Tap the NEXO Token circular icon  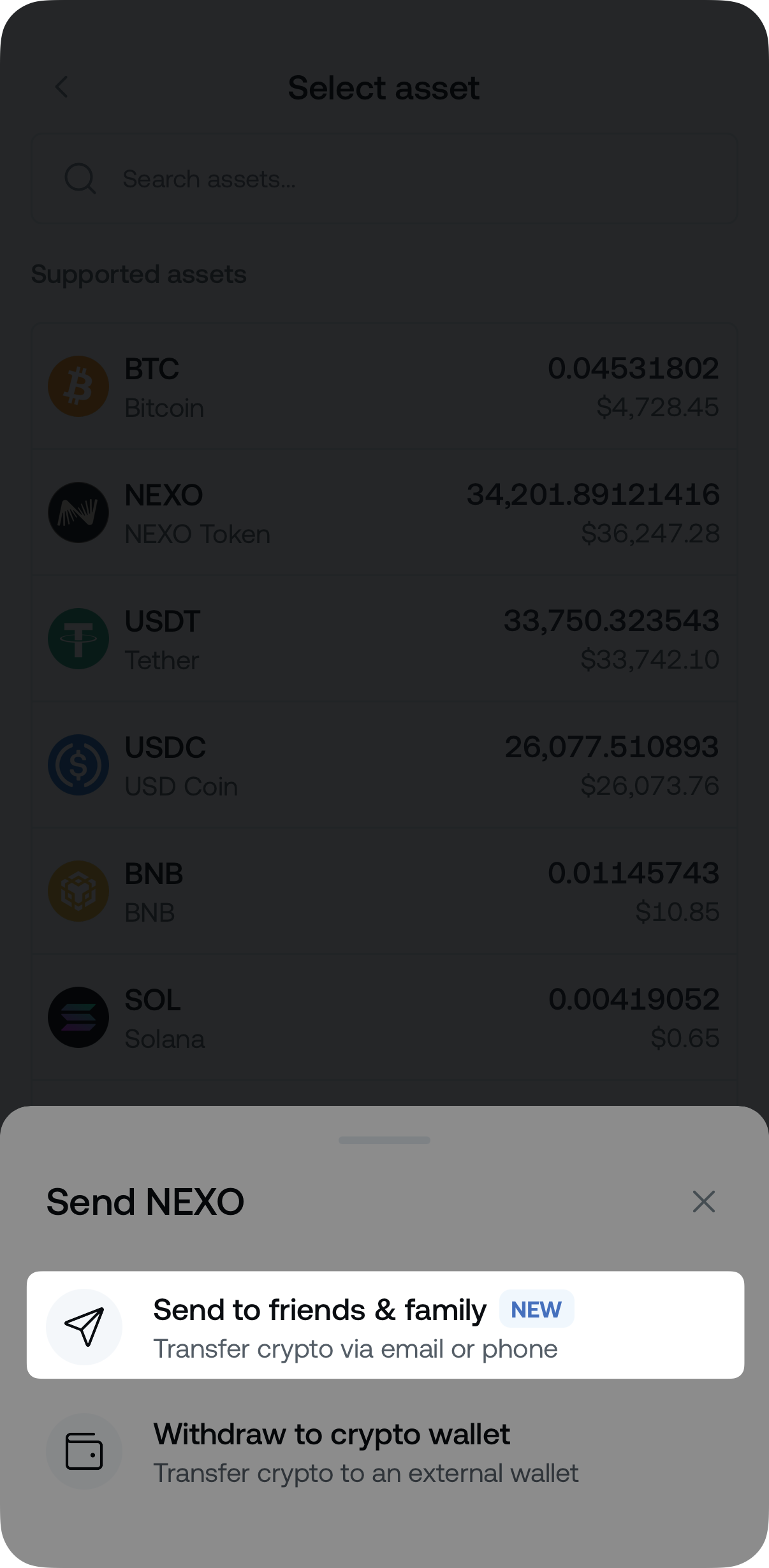coord(78,512)
